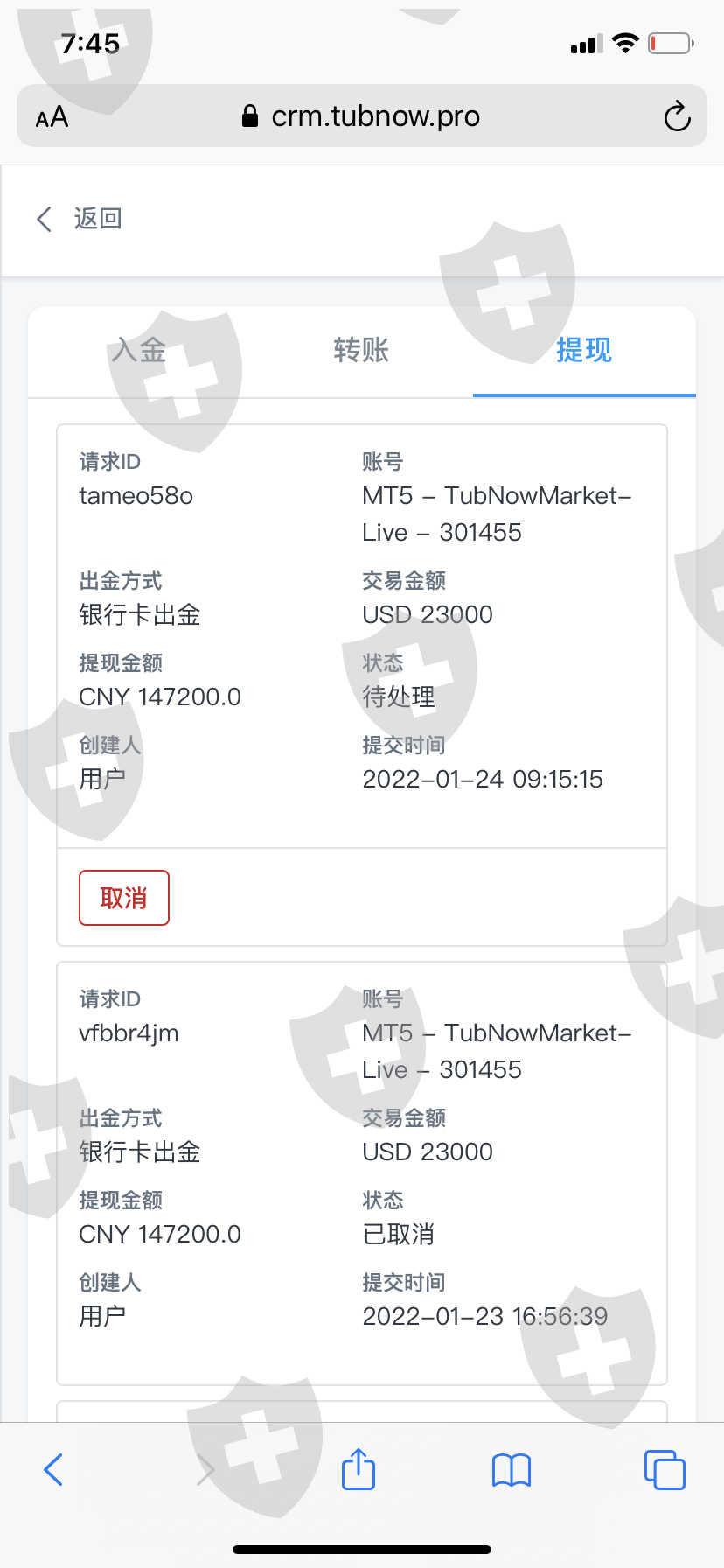Open Safari bookmarks
This screenshot has width=724, height=1568.
512,1470
